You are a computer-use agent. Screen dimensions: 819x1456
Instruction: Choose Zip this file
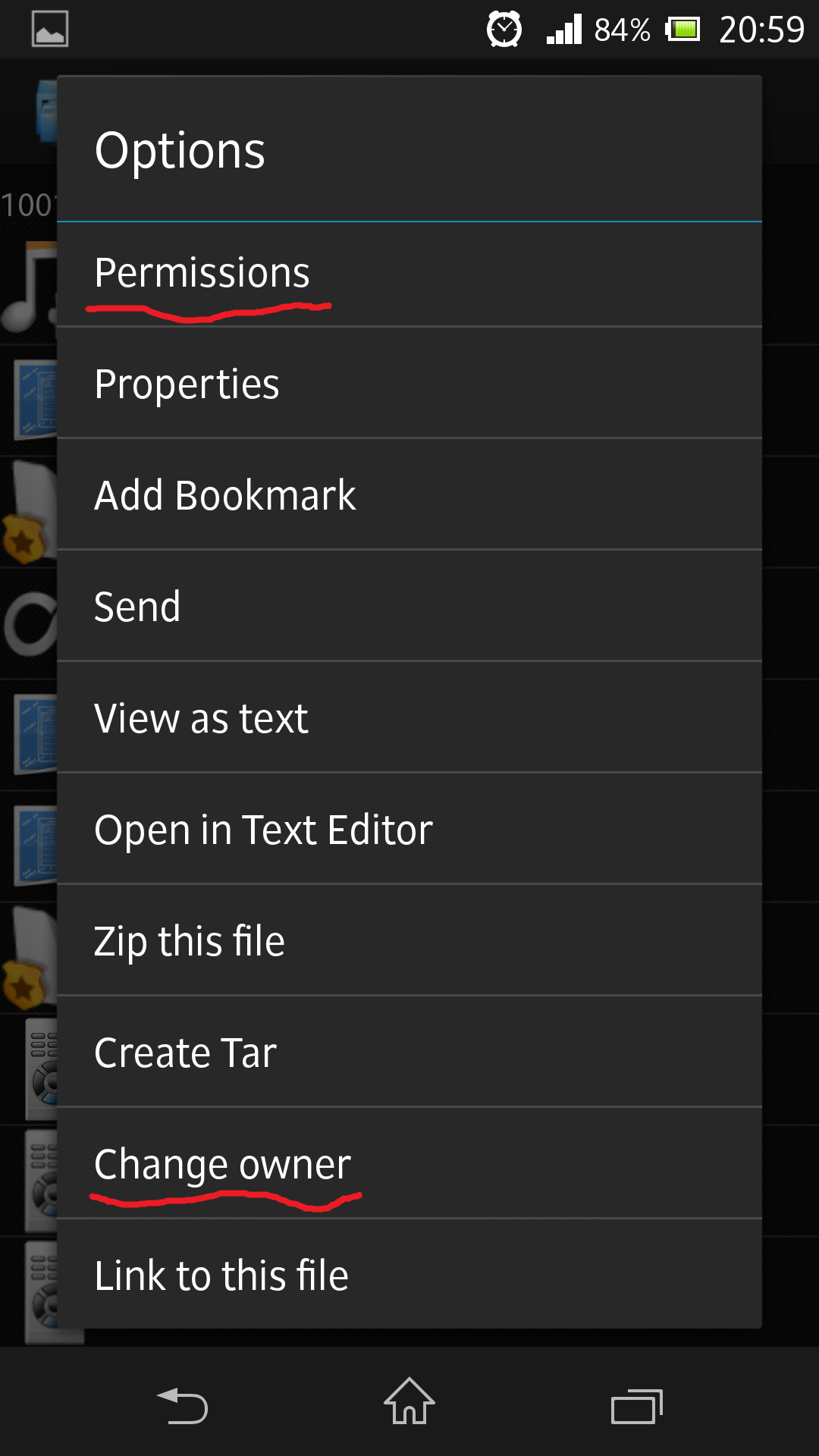pyautogui.click(x=409, y=940)
